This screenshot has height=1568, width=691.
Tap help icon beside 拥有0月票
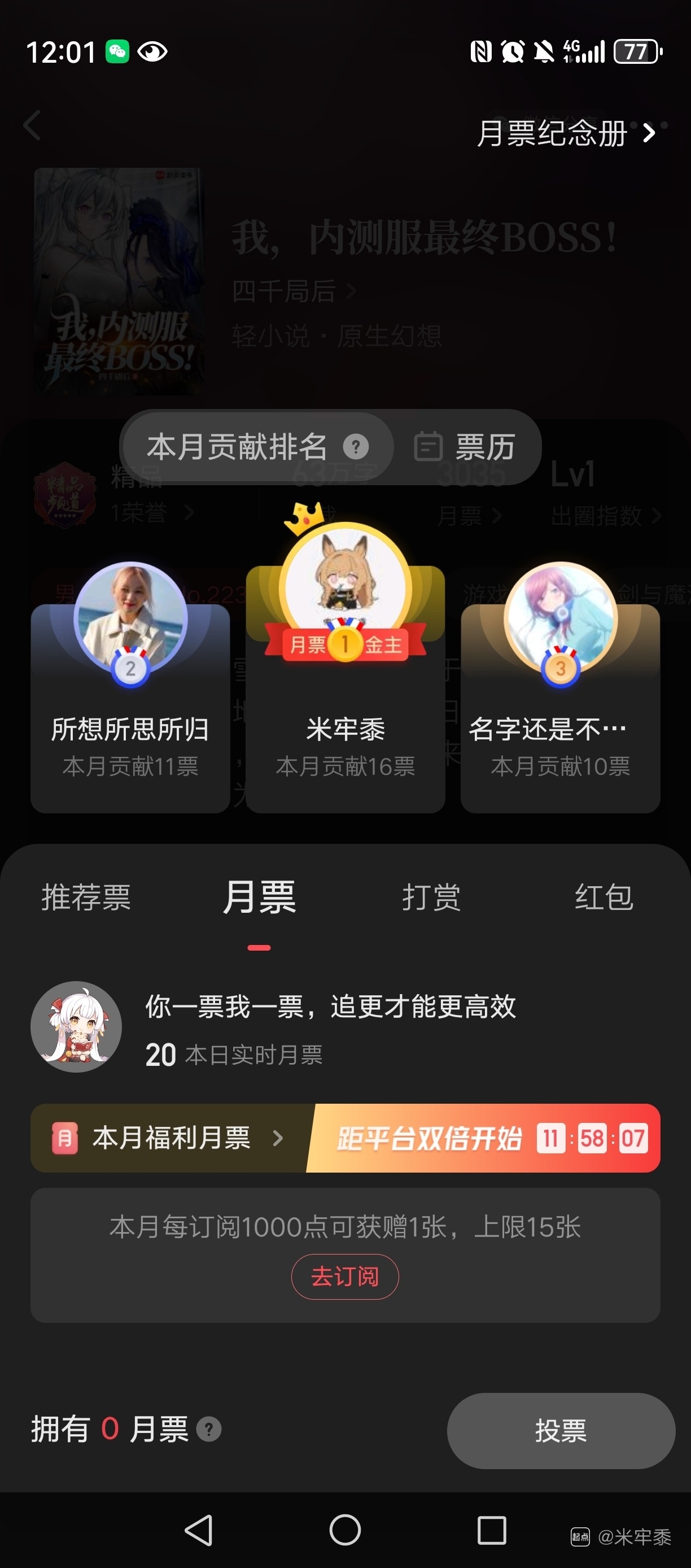(209, 1429)
